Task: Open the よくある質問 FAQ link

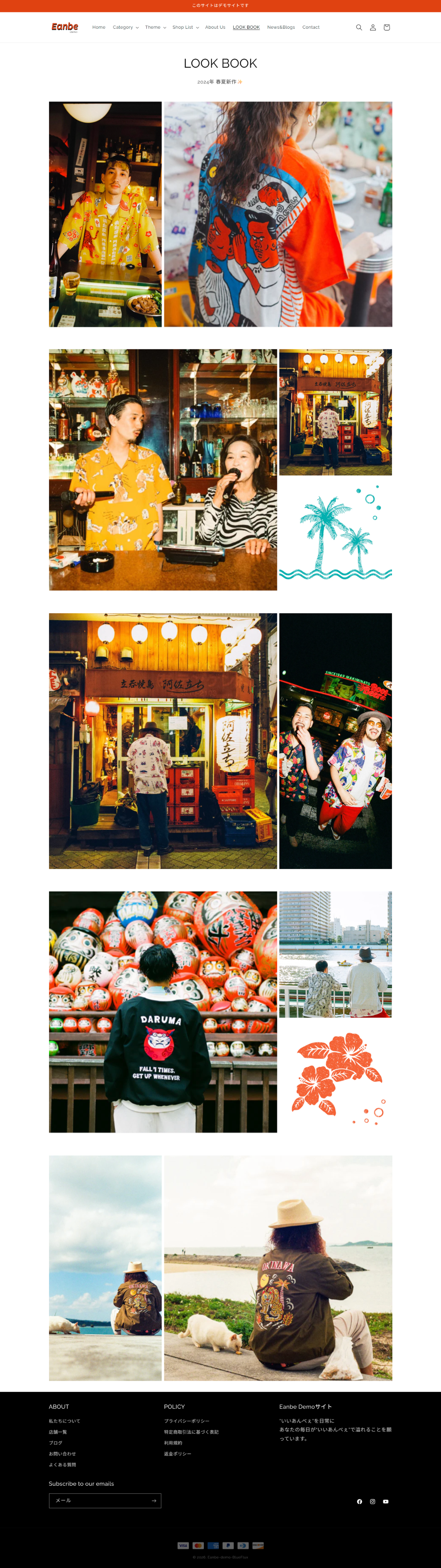Action: click(x=62, y=1465)
